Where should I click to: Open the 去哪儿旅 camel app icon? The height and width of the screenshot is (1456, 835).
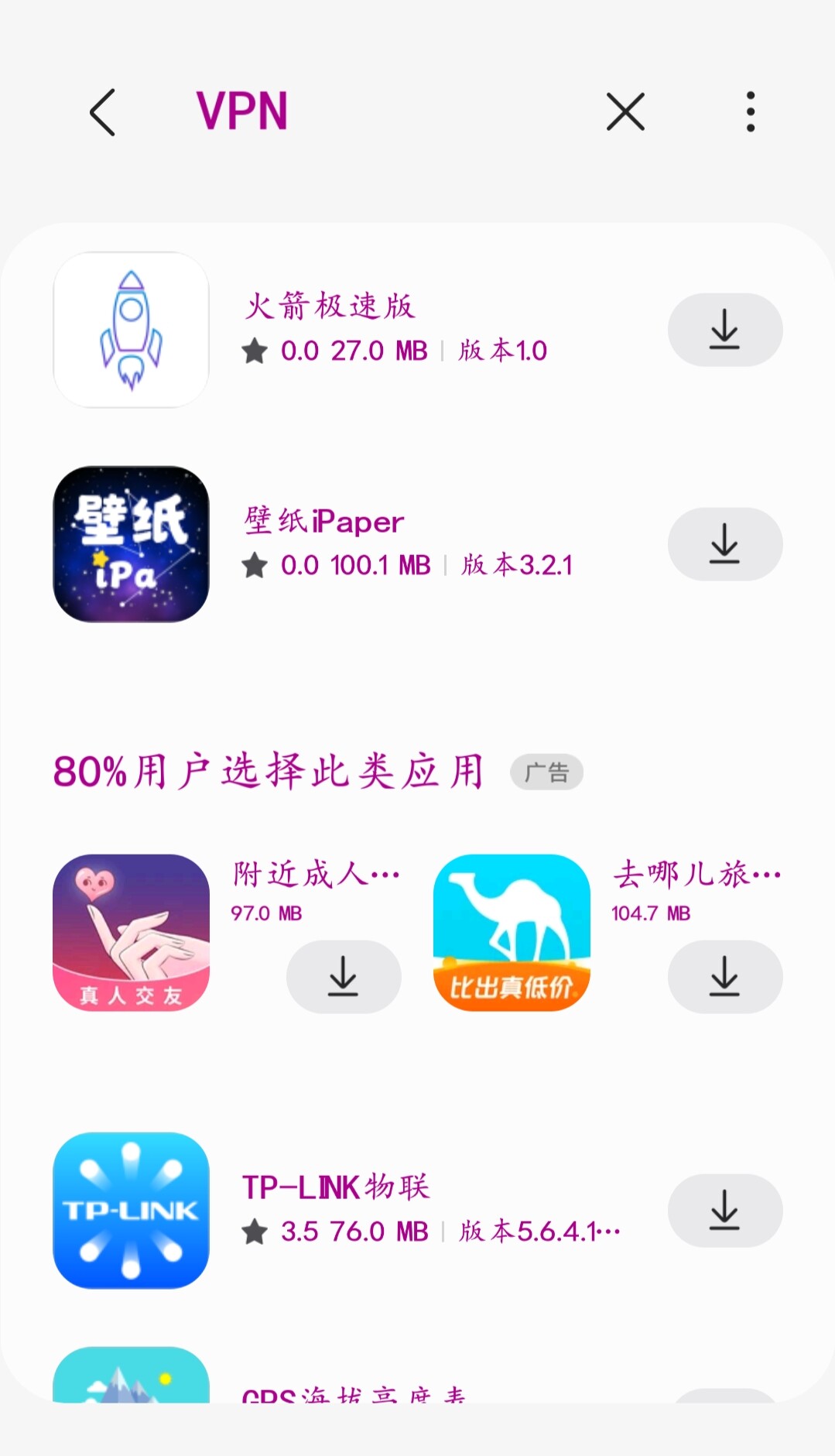pyautogui.click(x=512, y=933)
